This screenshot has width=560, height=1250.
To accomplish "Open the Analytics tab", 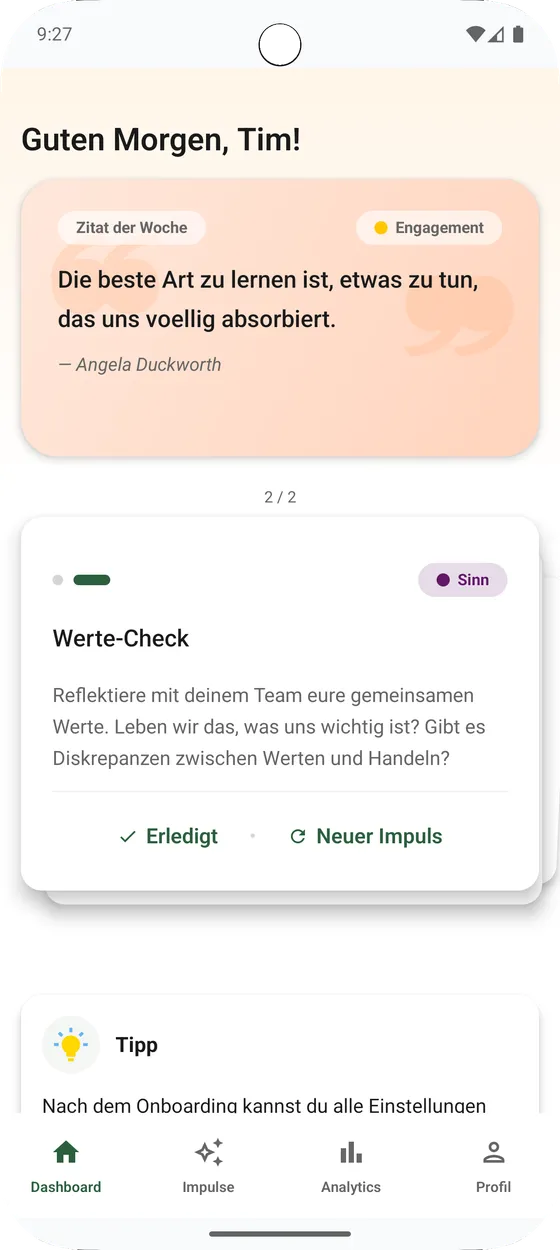I will tap(351, 1166).
